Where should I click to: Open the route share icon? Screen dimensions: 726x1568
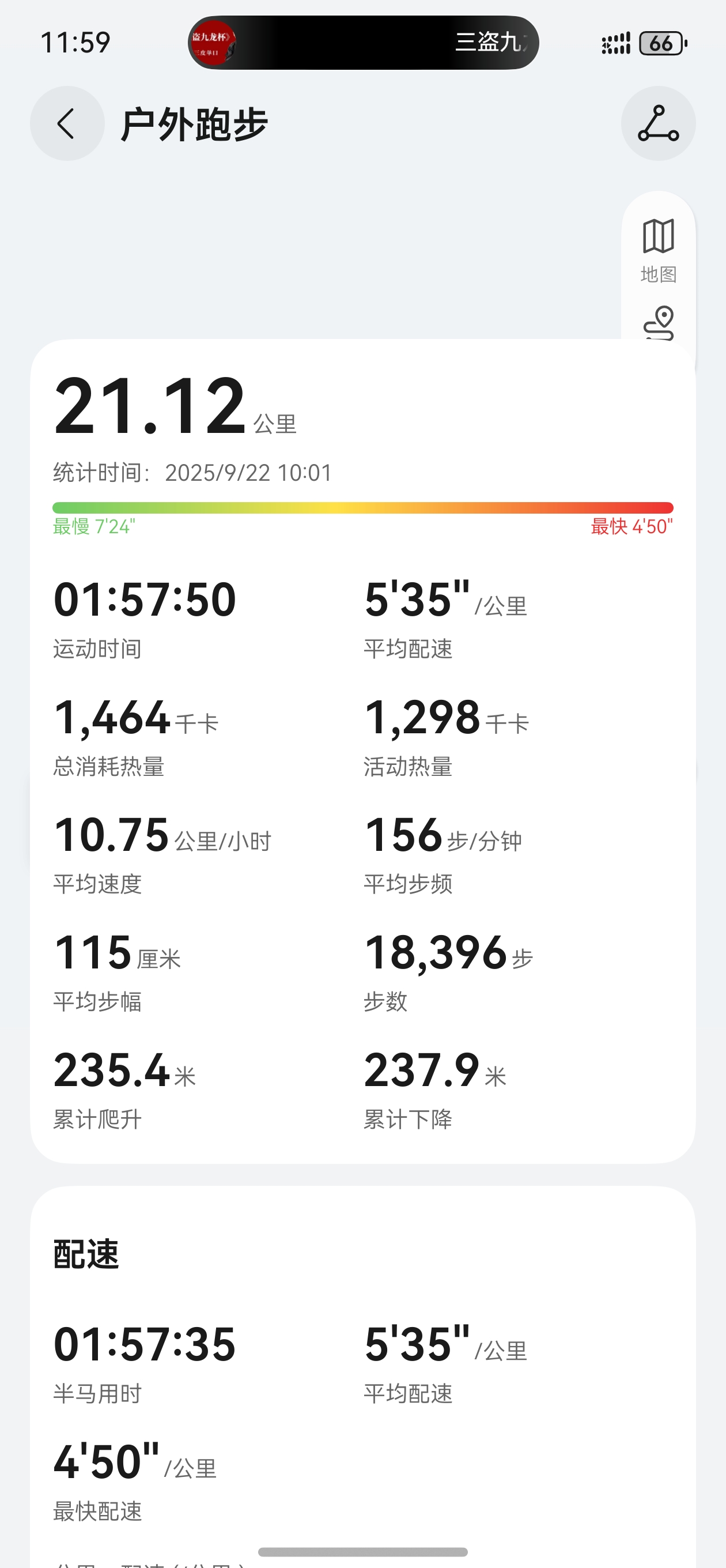[x=658, y=123]
